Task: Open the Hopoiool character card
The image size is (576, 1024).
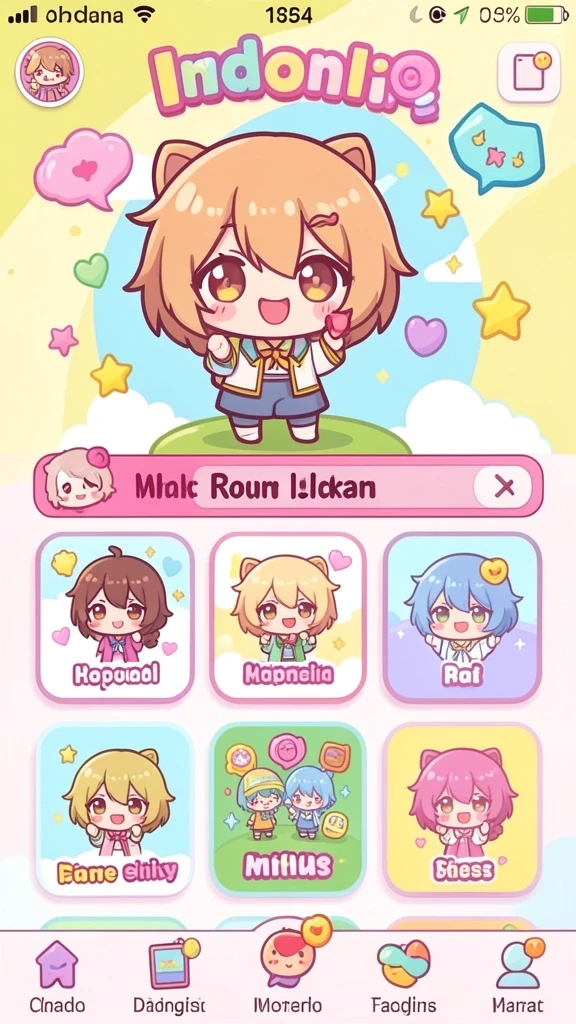Action: 116,617
